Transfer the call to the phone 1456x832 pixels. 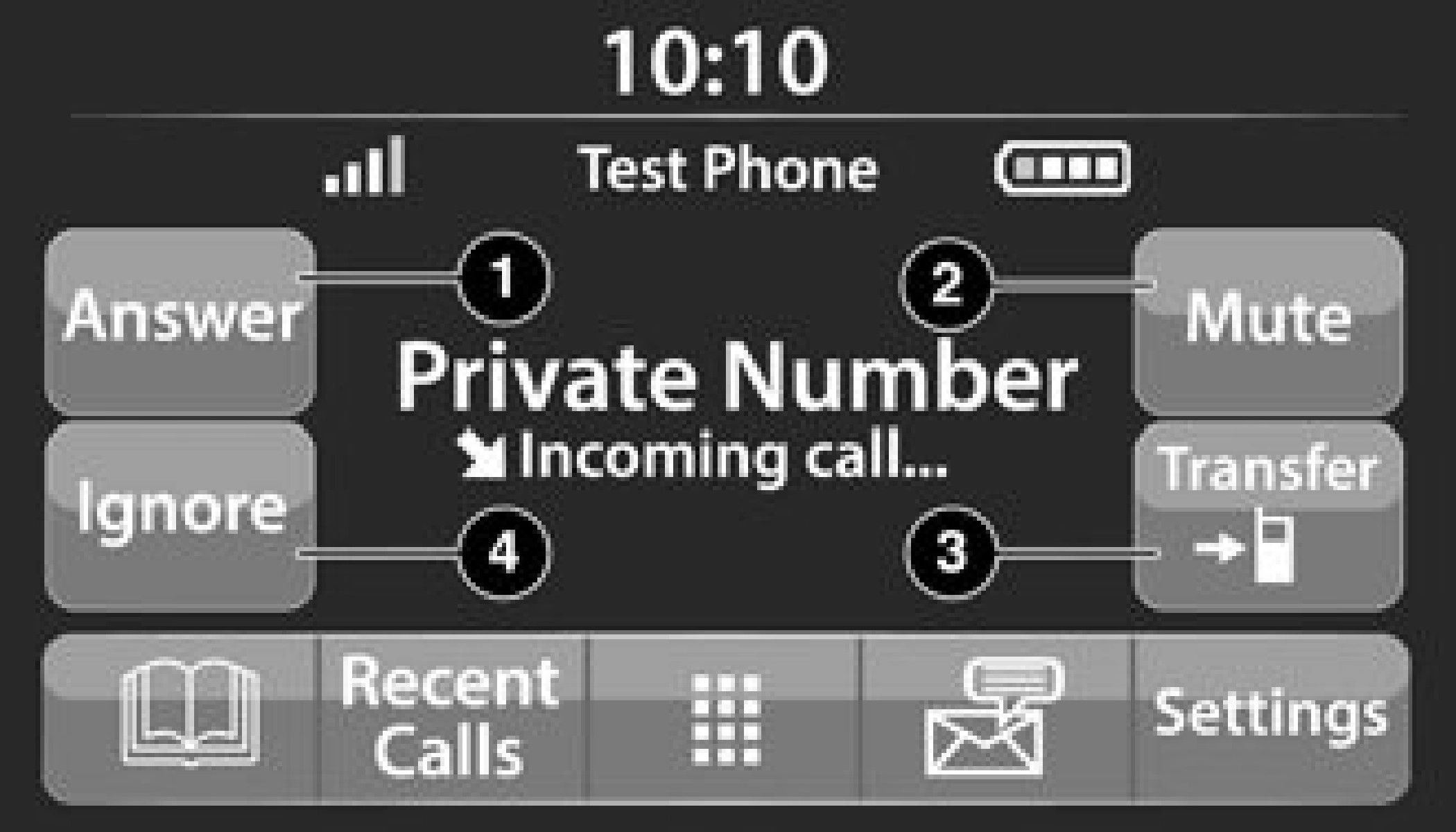point(1269,514)
